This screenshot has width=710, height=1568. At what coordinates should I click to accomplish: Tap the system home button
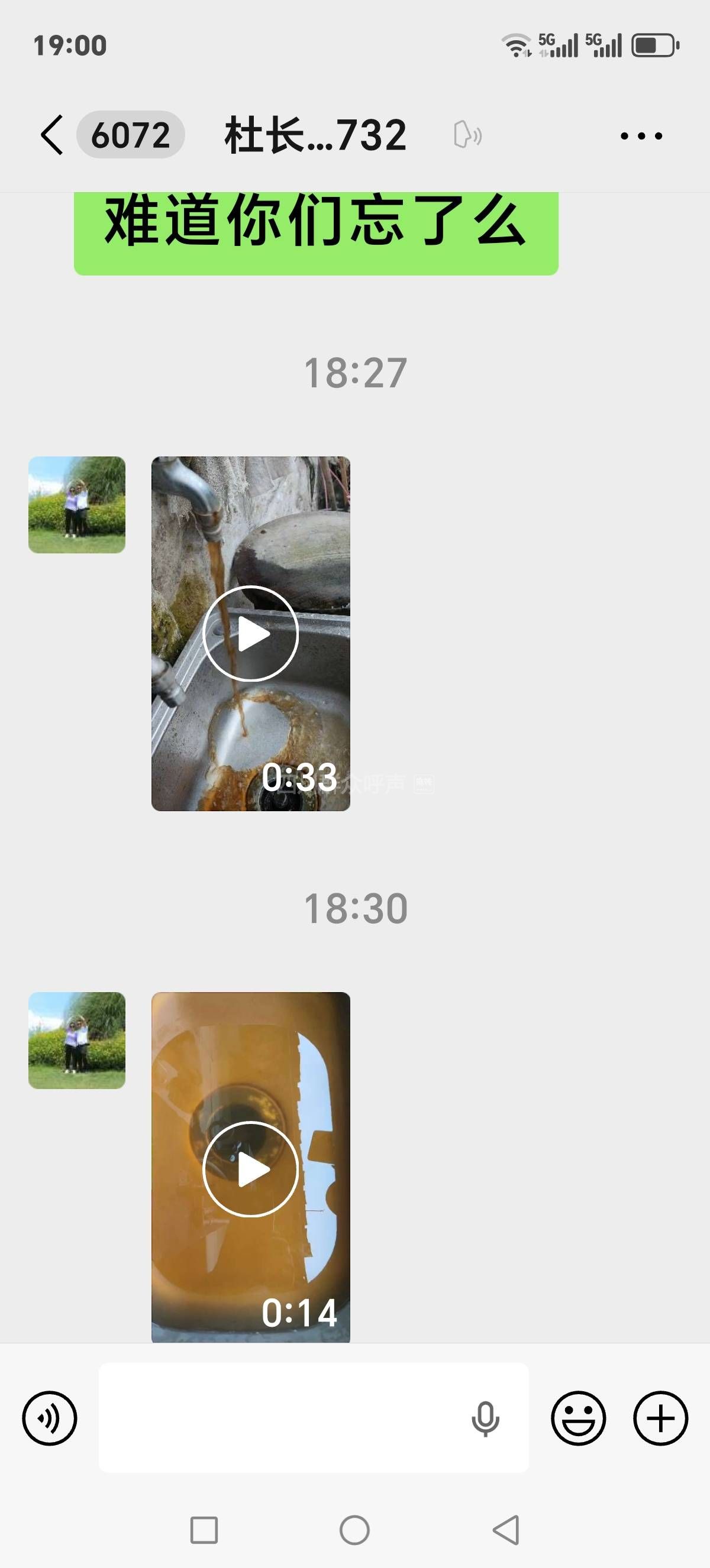(354, 1530)
